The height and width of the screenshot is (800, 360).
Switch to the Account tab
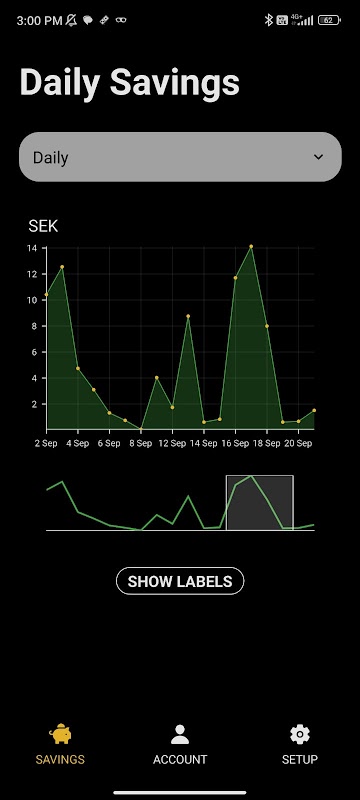(x=180, y=744)
